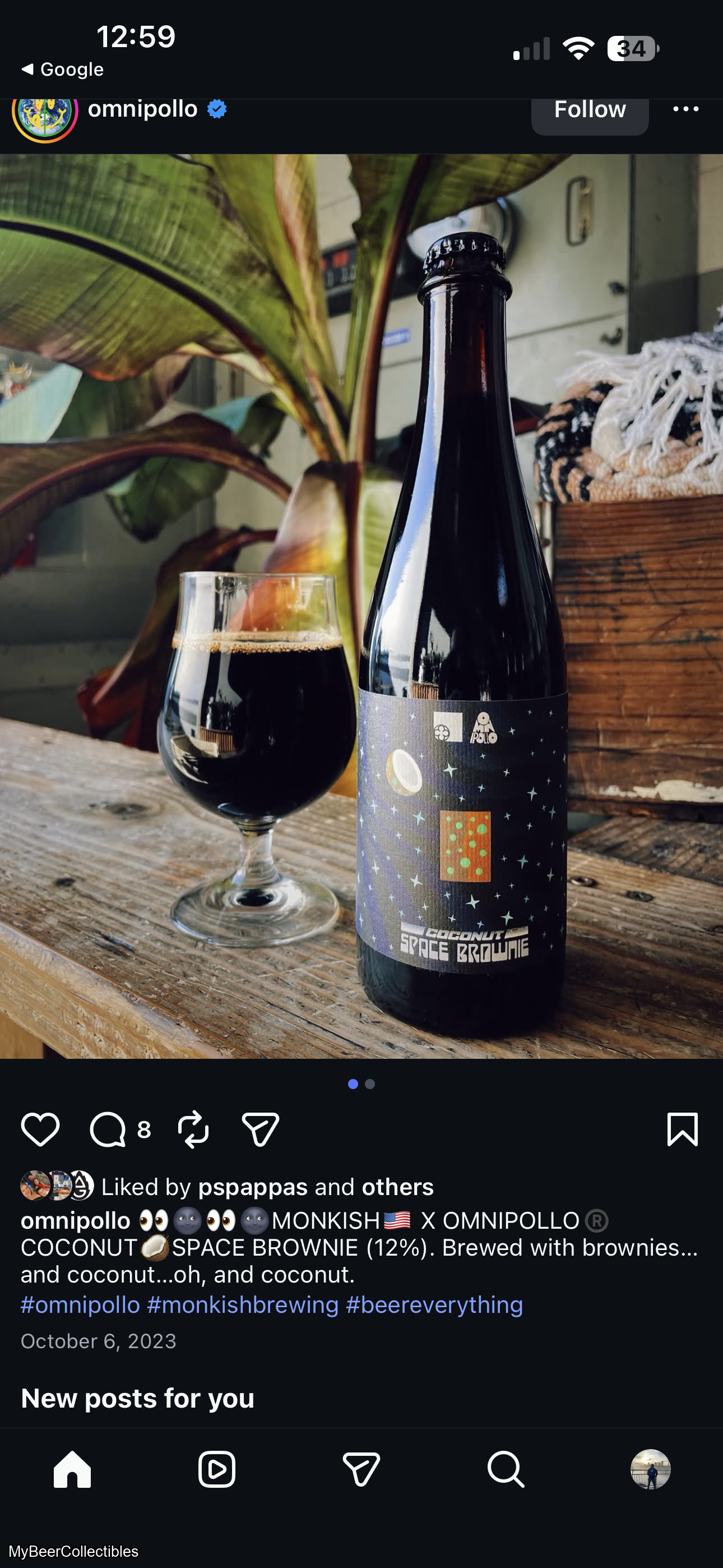Screen dimensions: 723x1568
Task: Save the post with the bookmark icon
Action: tap(682, 1130)
